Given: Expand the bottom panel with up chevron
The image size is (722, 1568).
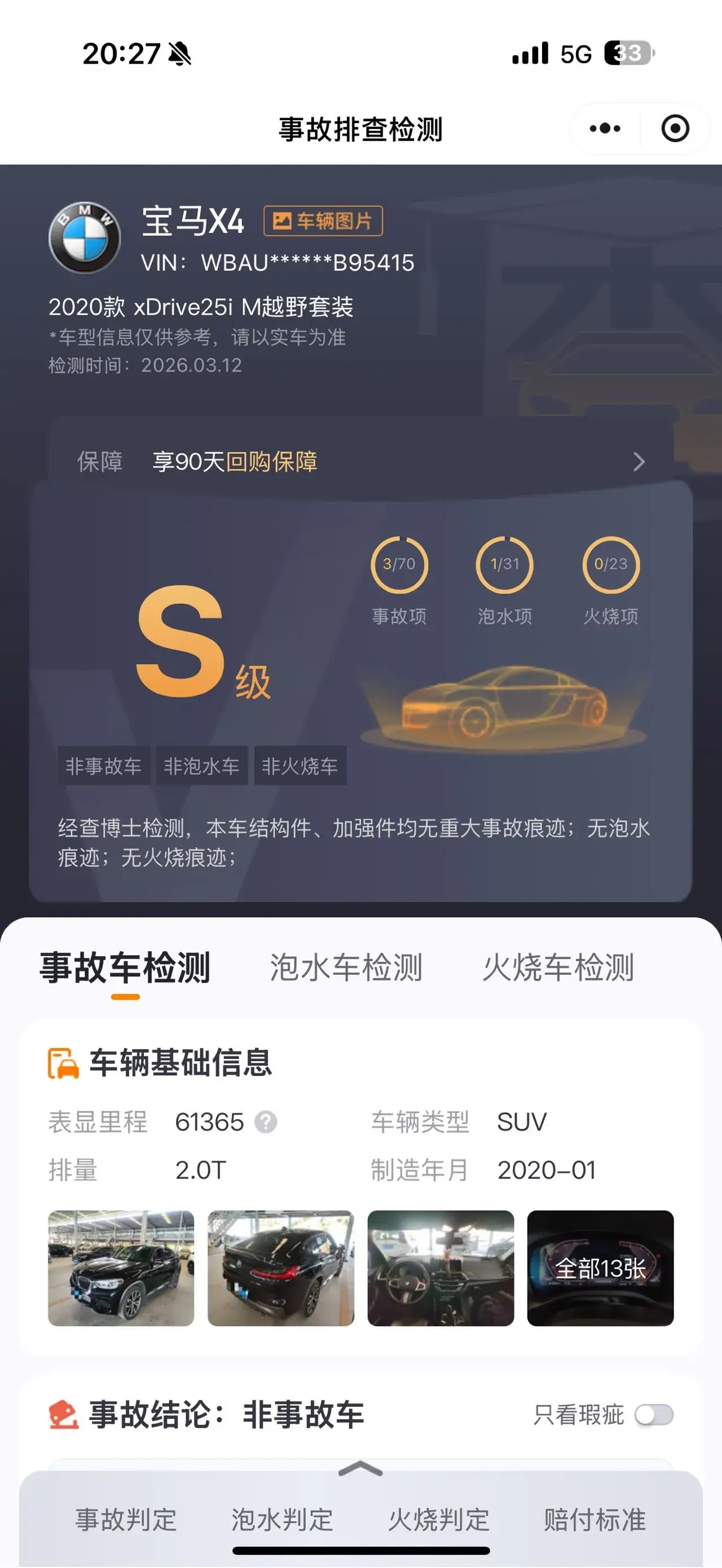Looking at the screenshot, I should pyautogui.click(x=360, y=1468).
